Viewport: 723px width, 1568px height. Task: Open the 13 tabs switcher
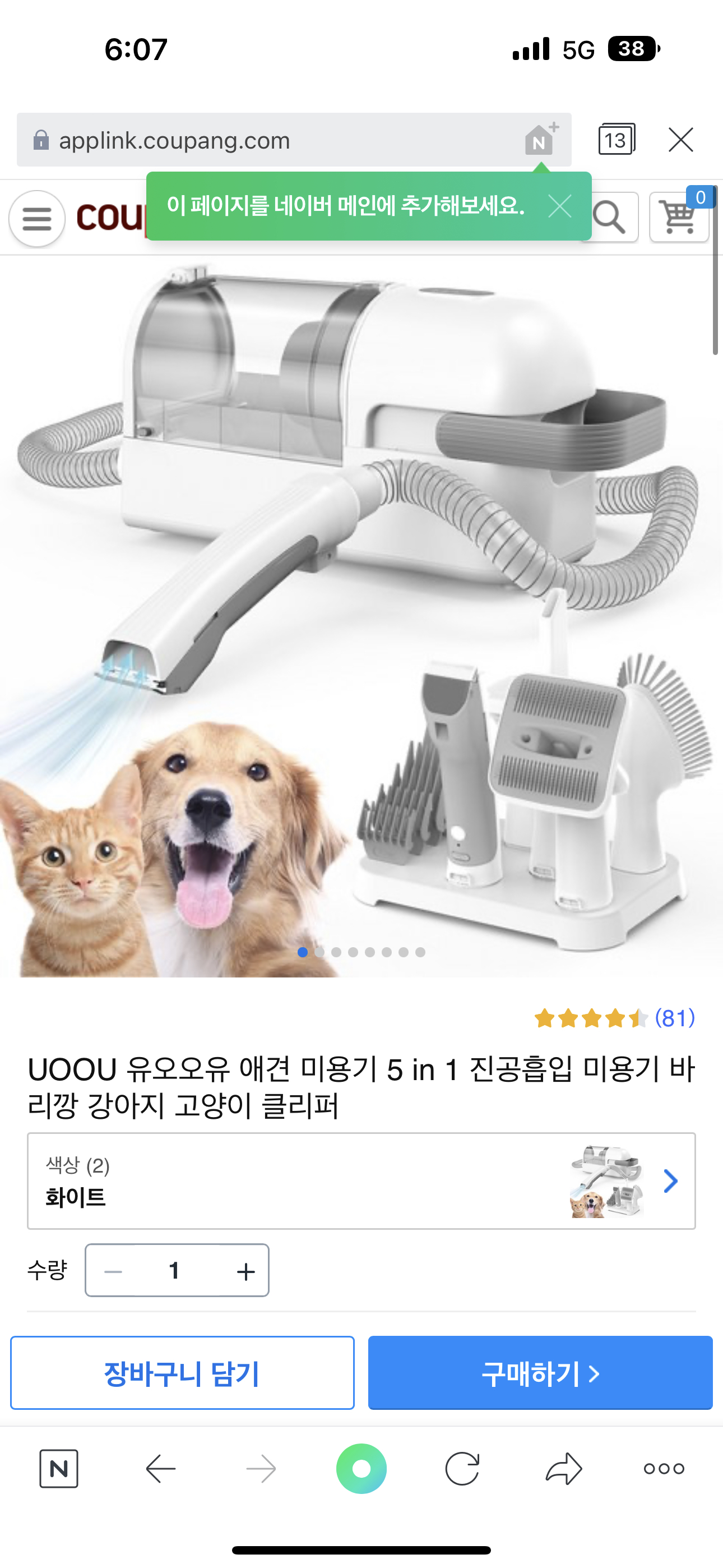[x=617, y=140]
